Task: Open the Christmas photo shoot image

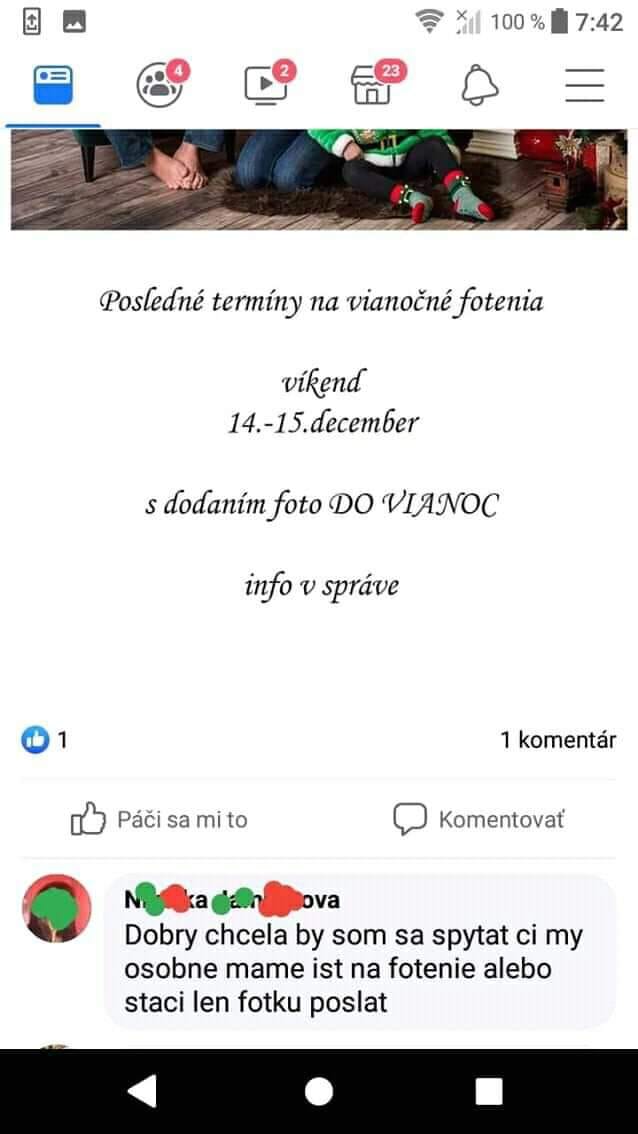Action: [x=319, y=180]
